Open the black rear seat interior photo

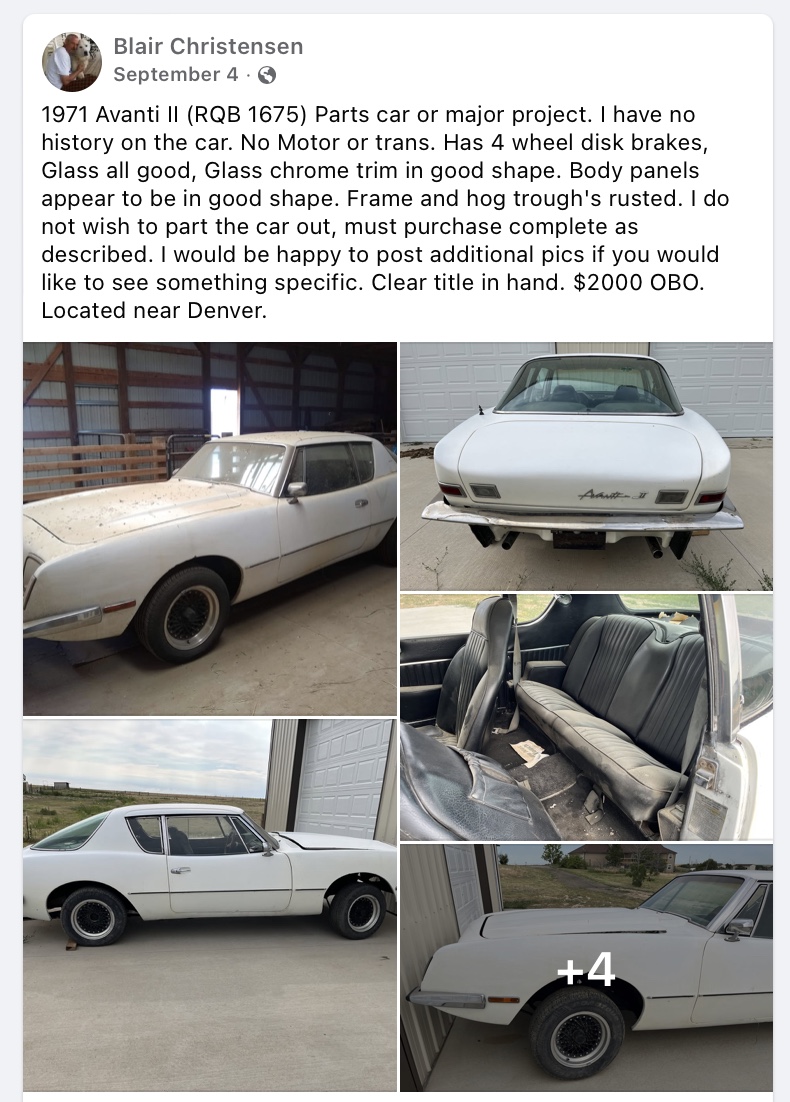tap(586, 717)
